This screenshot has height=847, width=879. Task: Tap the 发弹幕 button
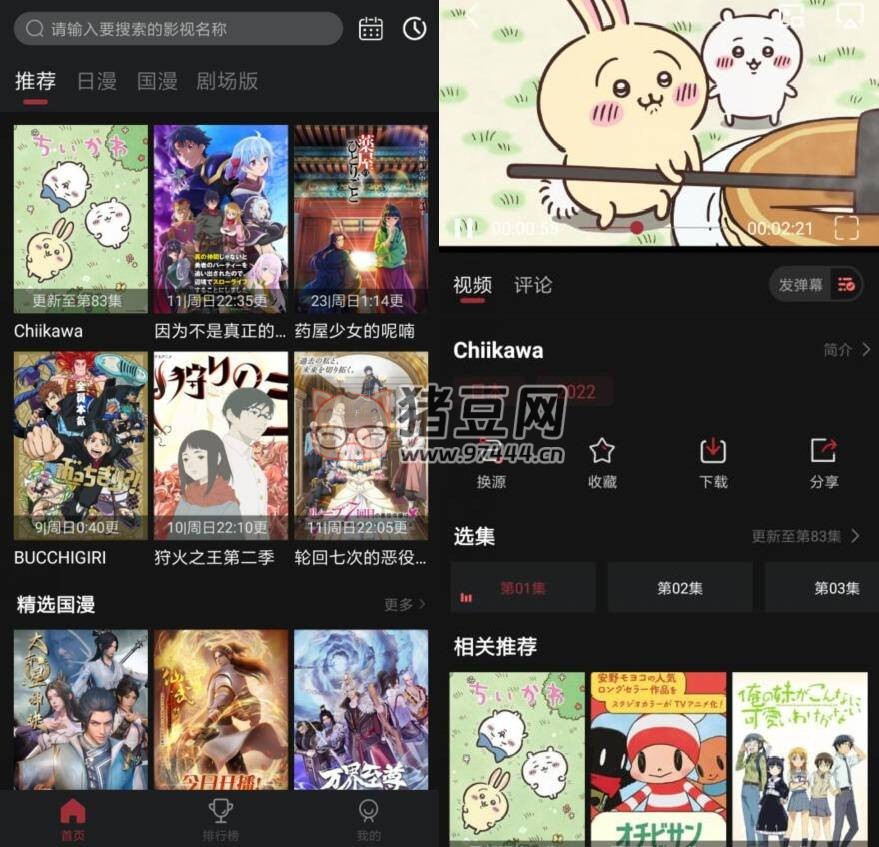coord(801,285)
